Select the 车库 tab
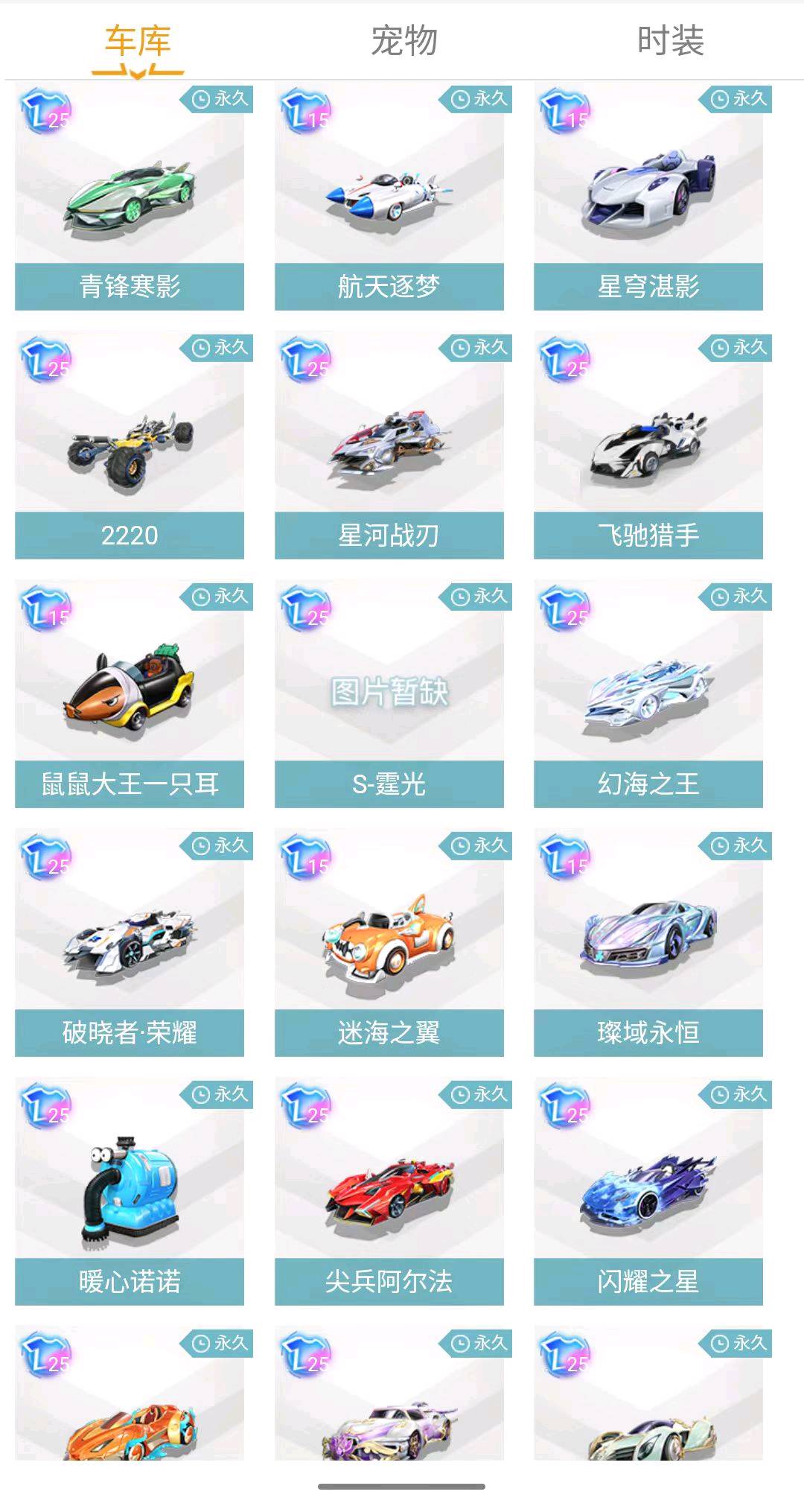 pyautogui.click(x=138, y=41)
